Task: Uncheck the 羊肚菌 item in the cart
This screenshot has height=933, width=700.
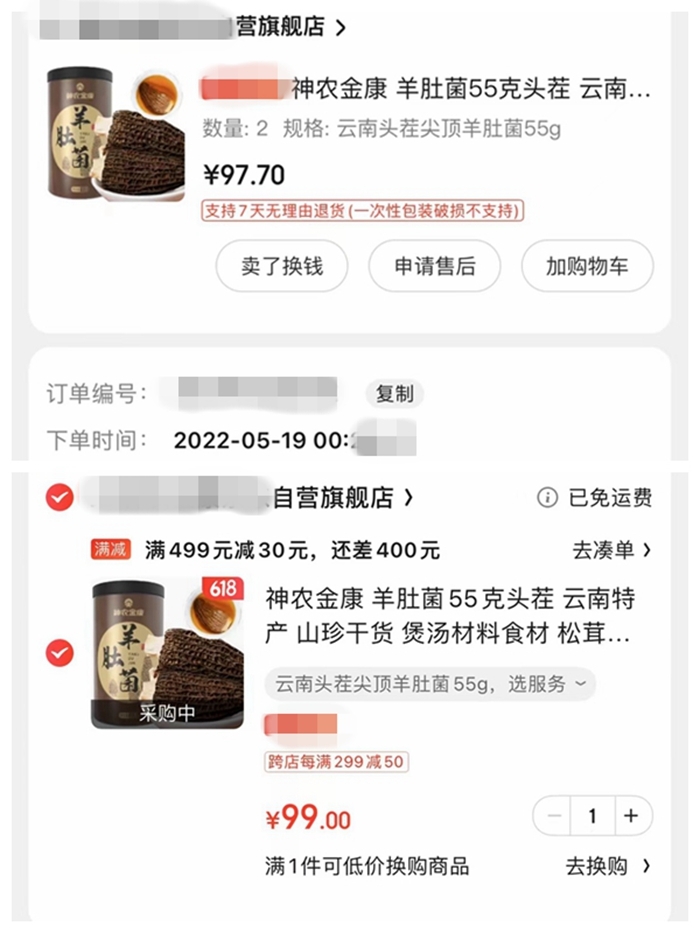Action: tap(60, 653)
